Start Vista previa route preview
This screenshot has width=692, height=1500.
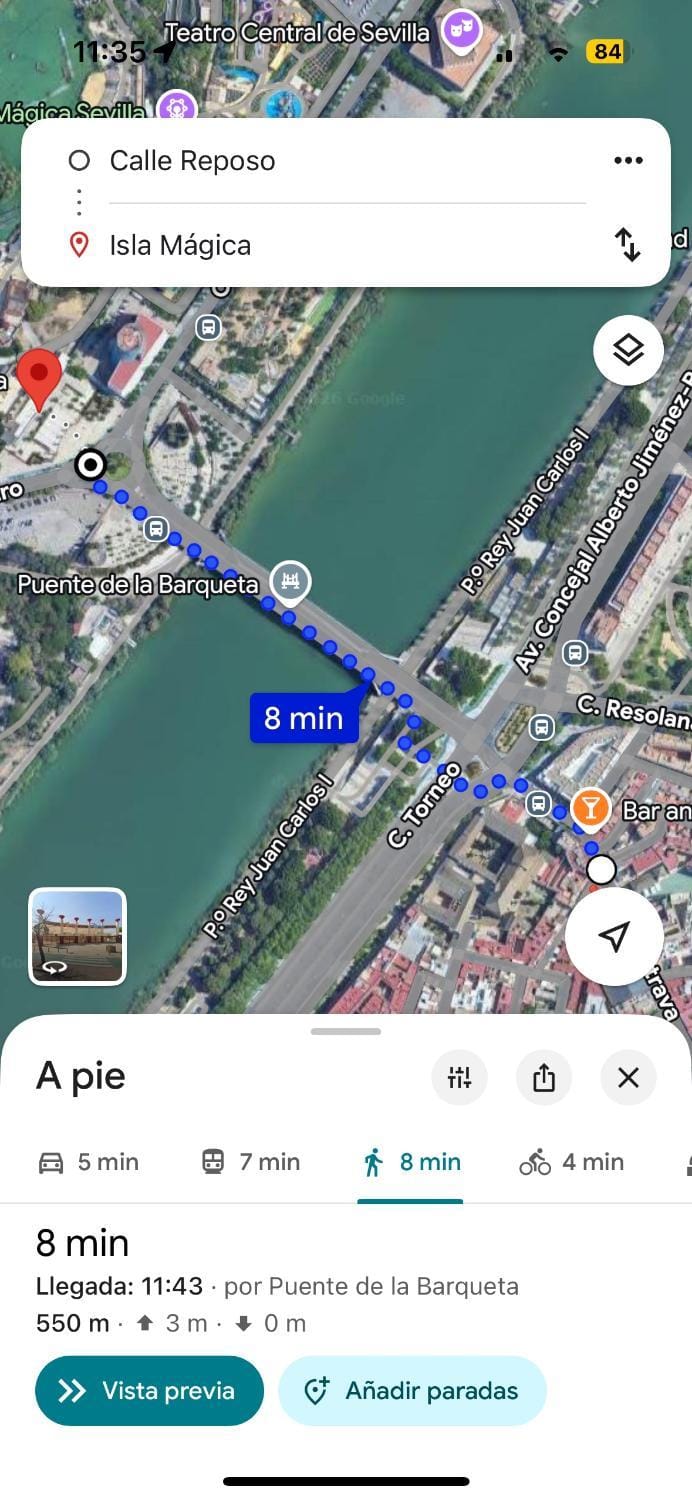tap(149, 1391)
